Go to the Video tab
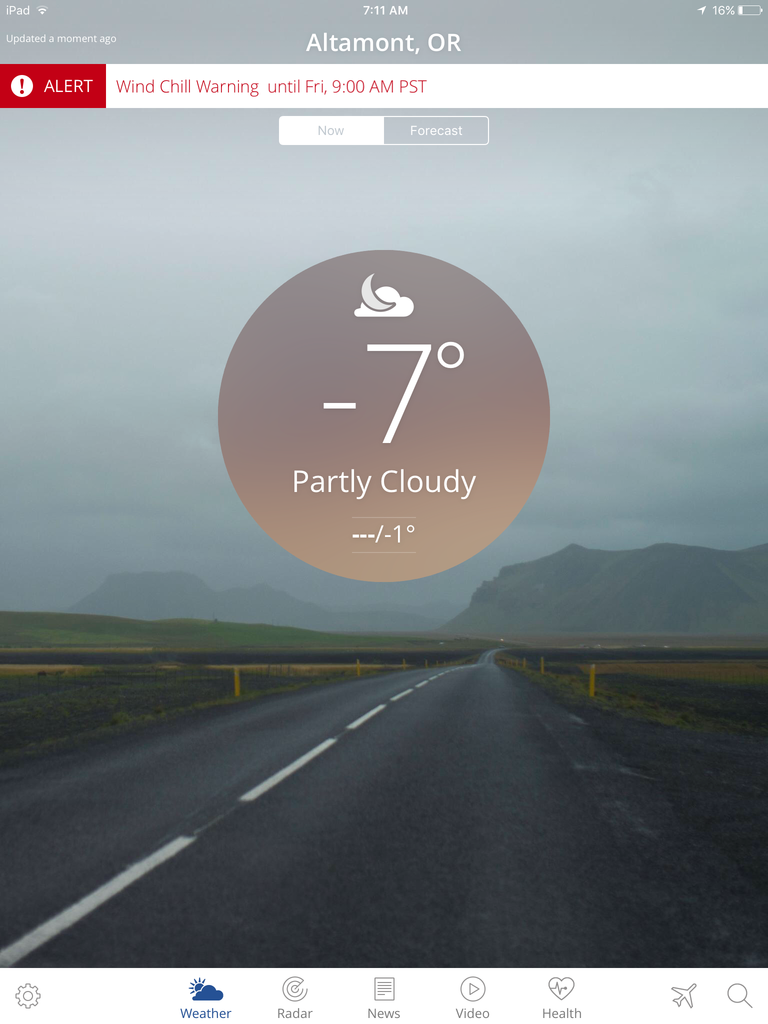The image size is (768, 1024). [472, 998]
